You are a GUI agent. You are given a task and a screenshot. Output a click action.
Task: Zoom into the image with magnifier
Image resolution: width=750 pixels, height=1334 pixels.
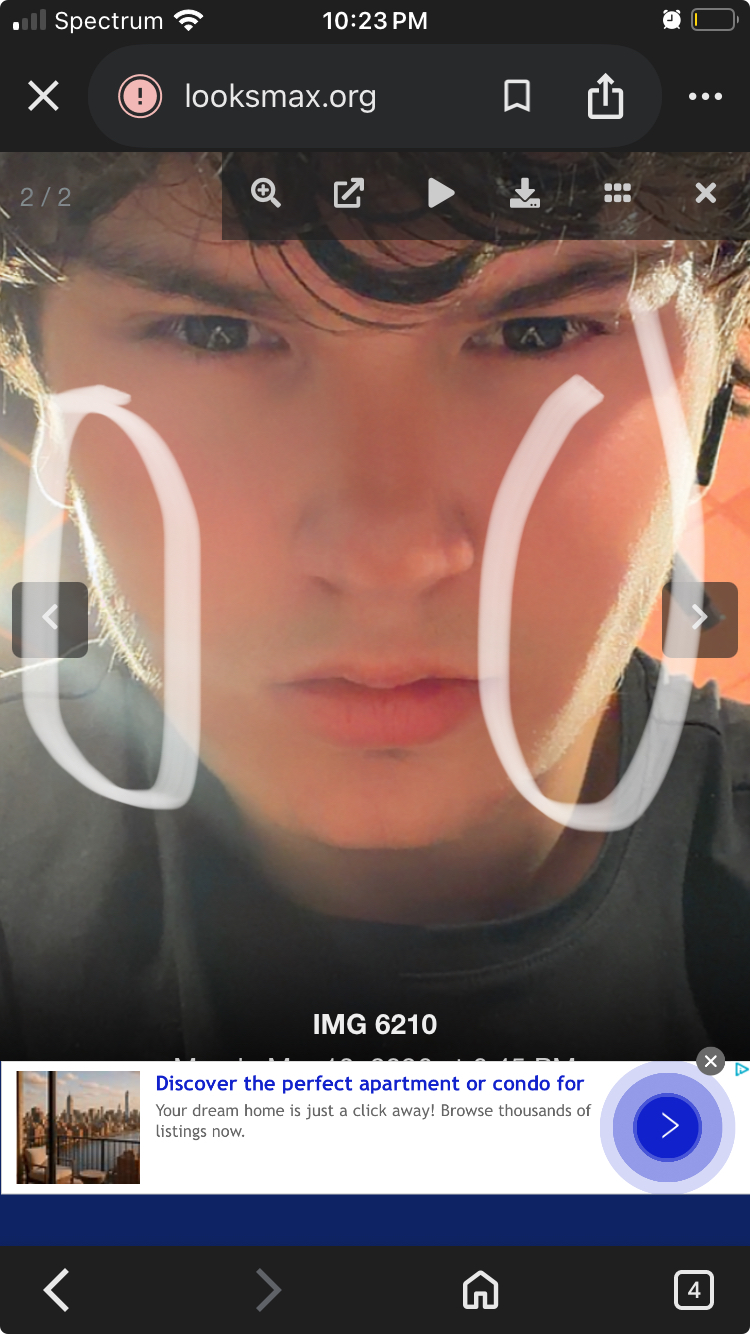click(x=266, y=193)
